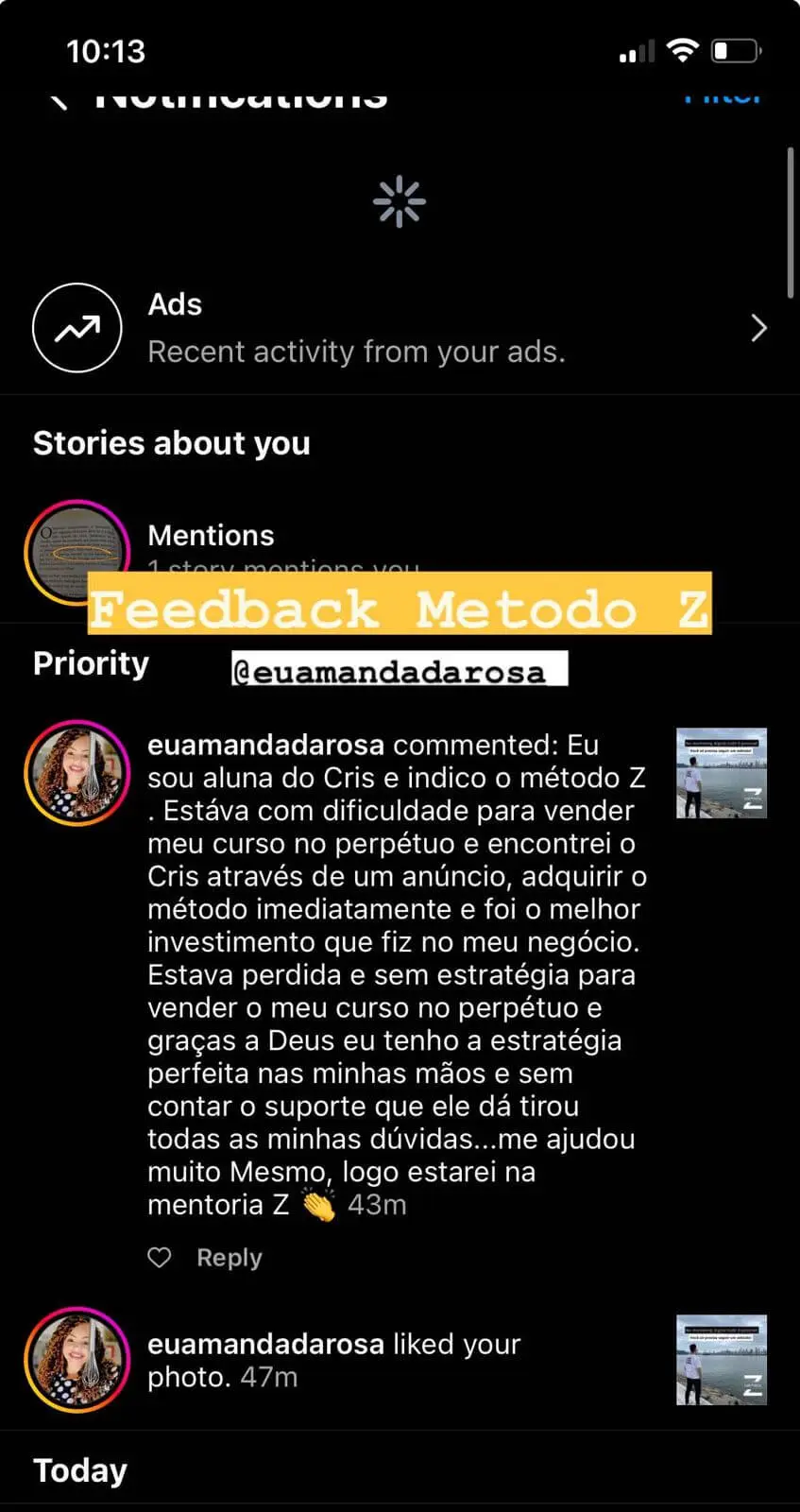
Task: Open the story thumbnail next to the comment
Action: [x=721, y=773]
